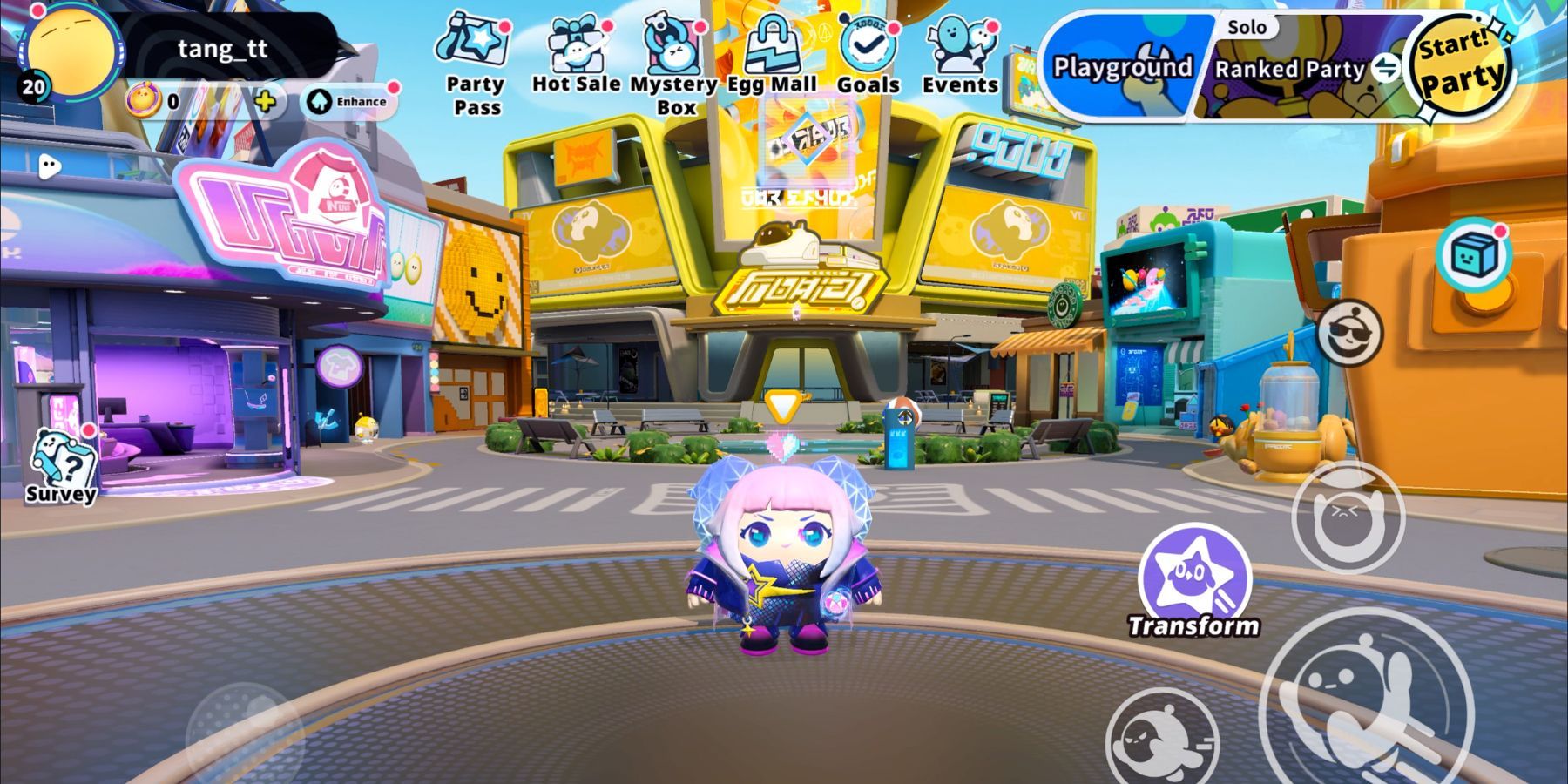Screen dimensions: 1568x784
Task: Open the Enhance option
Action: coord(350,102)
